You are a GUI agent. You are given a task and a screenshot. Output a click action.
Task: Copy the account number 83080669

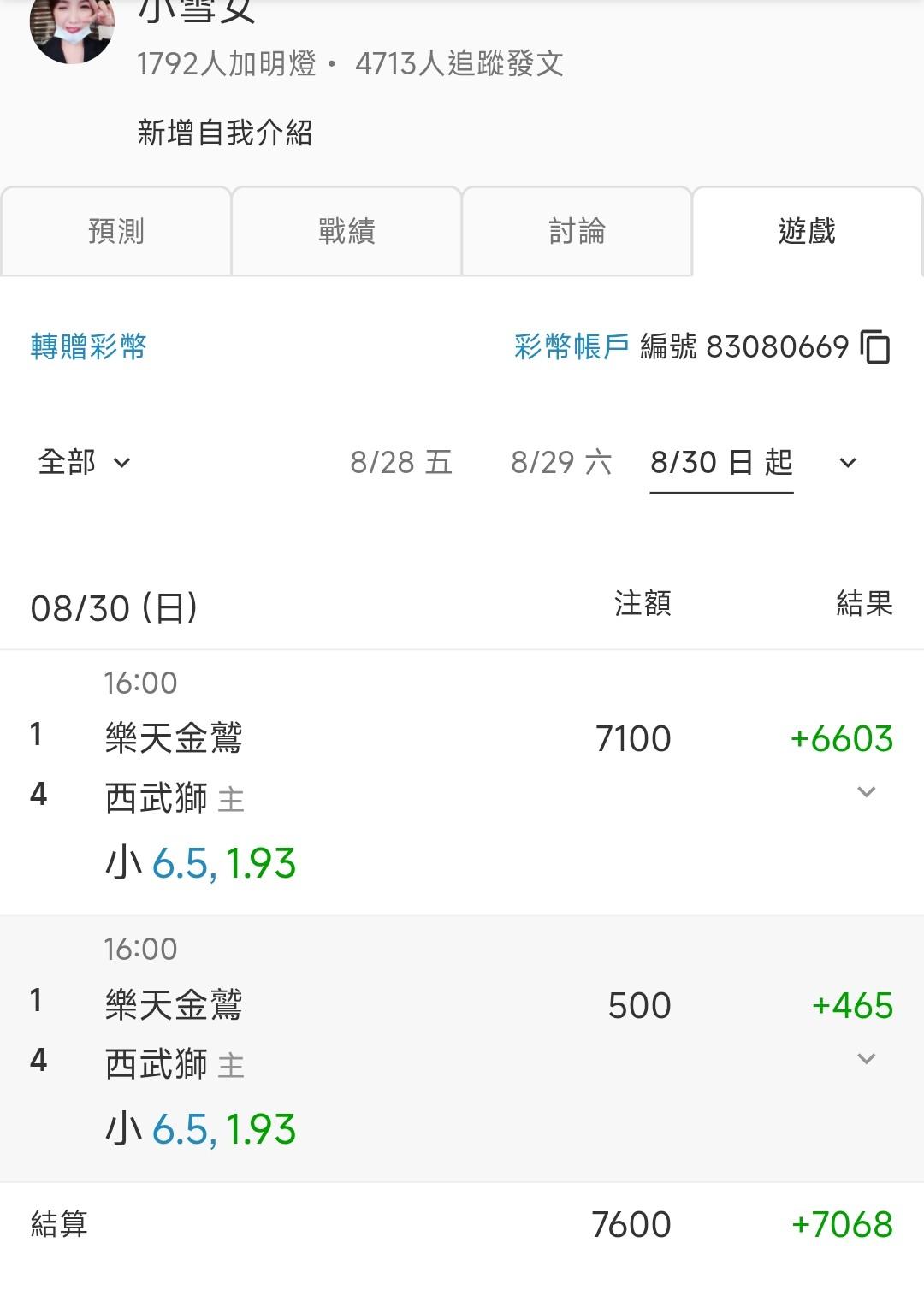click(875, 347)
